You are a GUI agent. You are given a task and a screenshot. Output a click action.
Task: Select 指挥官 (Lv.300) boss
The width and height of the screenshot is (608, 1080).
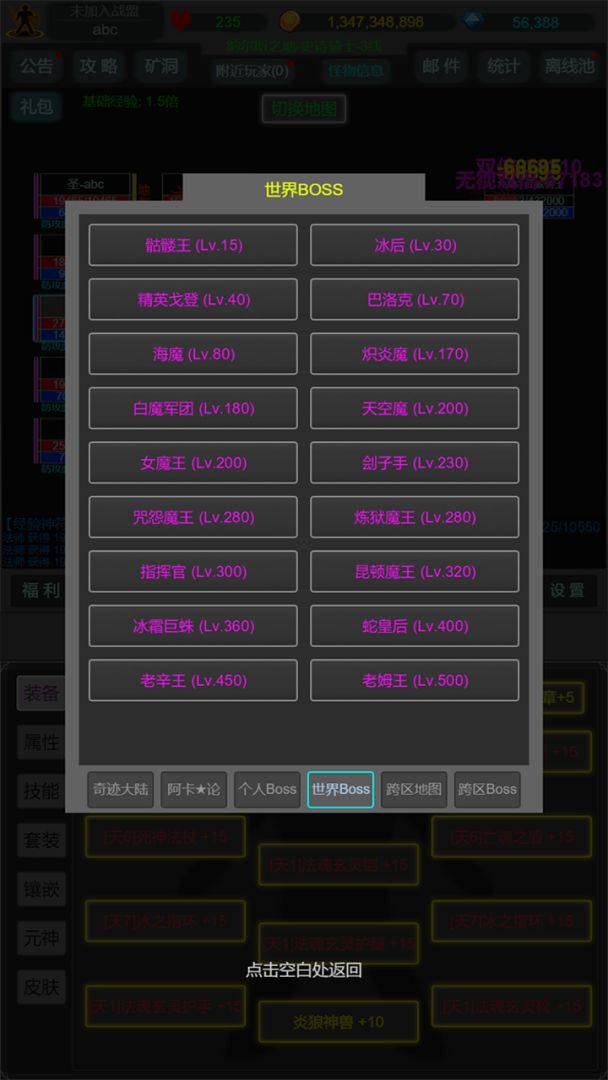coord(193,572)
